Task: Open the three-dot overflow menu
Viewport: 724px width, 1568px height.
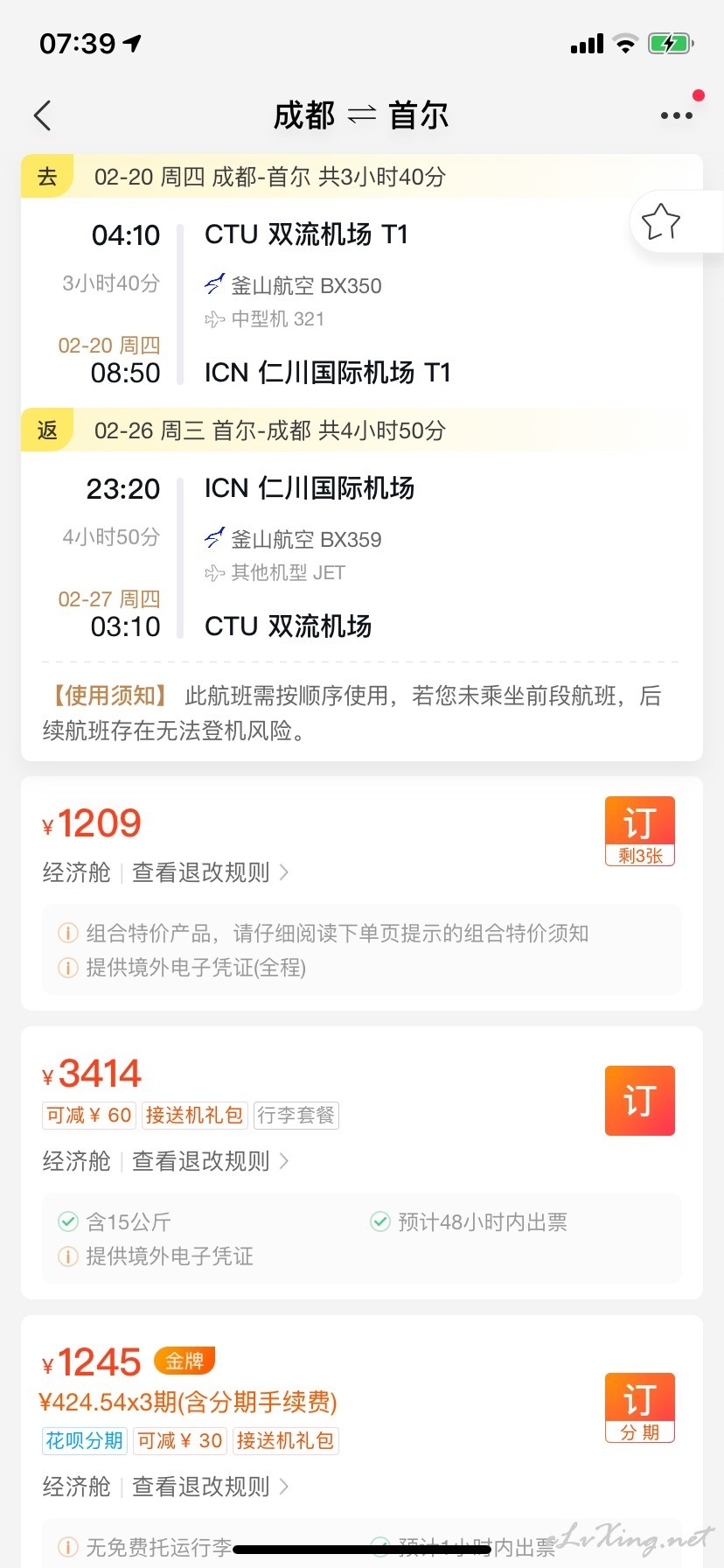Action: [676, 115]
